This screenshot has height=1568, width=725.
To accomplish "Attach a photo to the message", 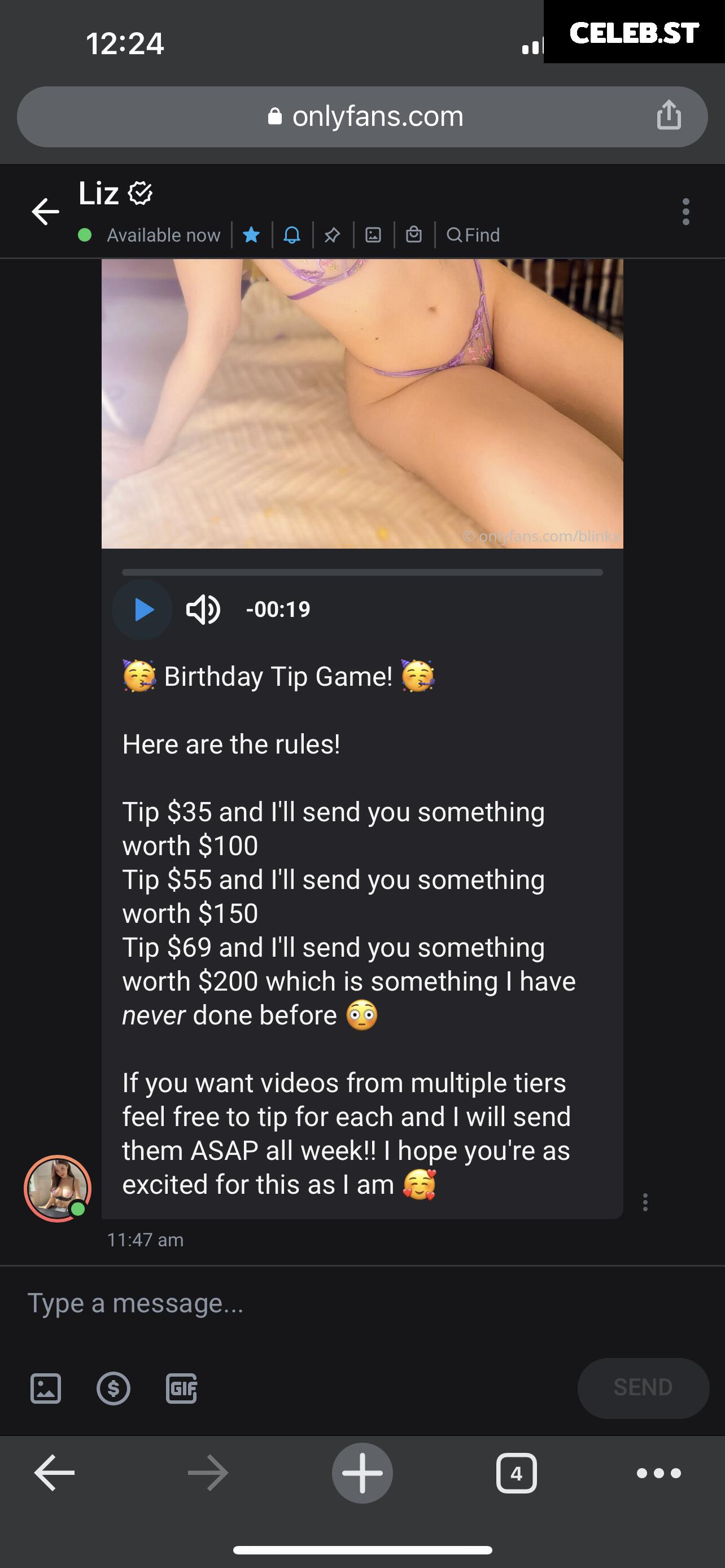I will (x=46, y=1389).
